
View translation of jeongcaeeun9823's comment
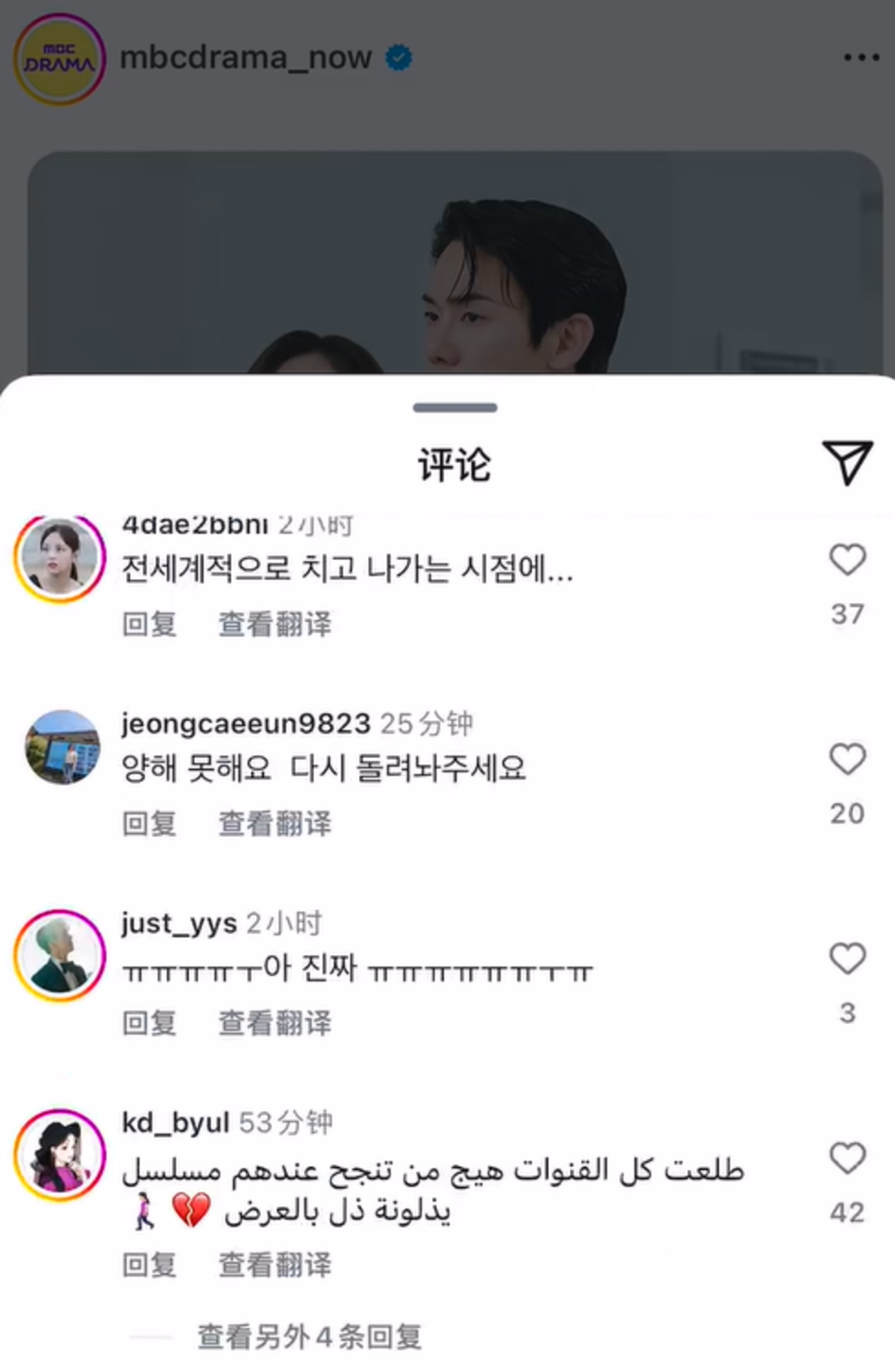pos(275,823)
